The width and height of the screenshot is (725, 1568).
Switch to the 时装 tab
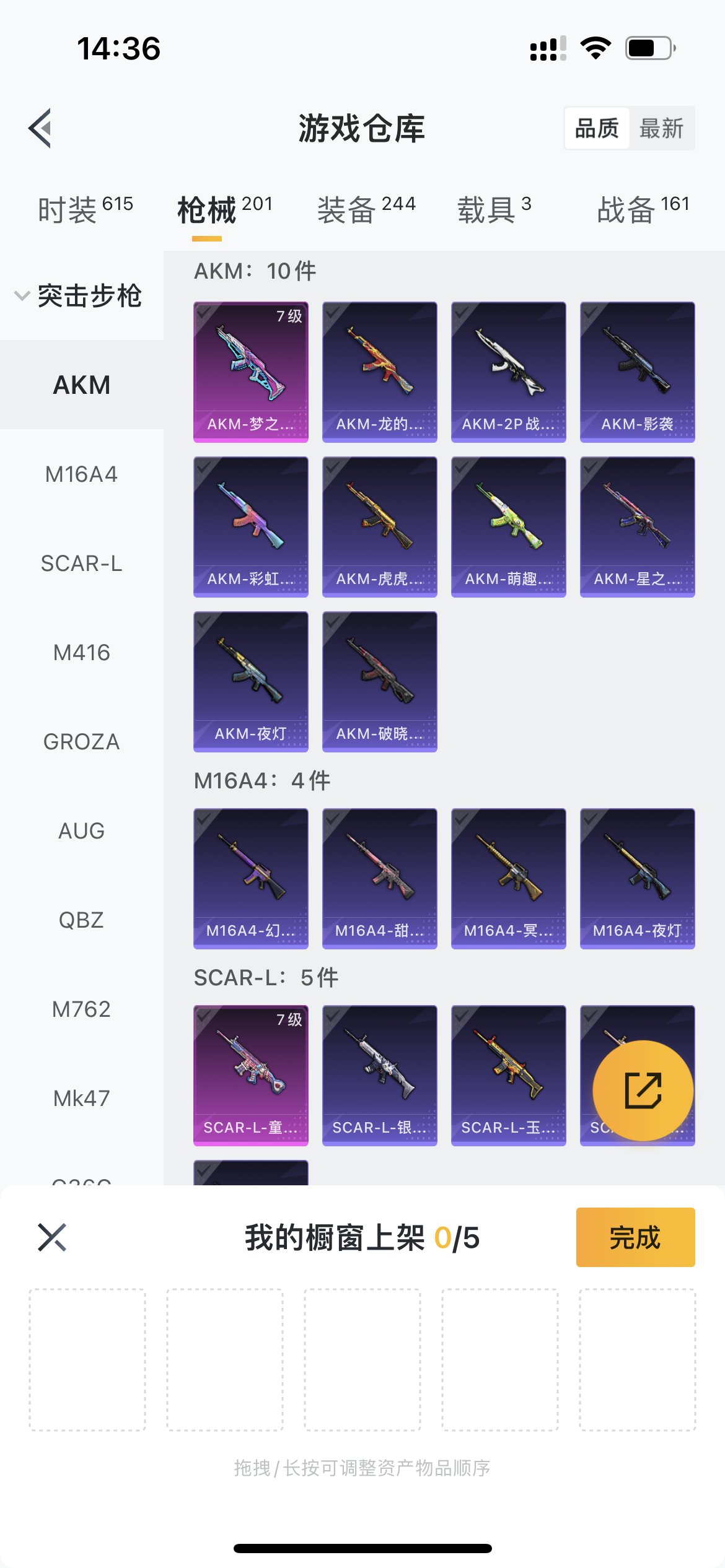click(x=85, y=209)
